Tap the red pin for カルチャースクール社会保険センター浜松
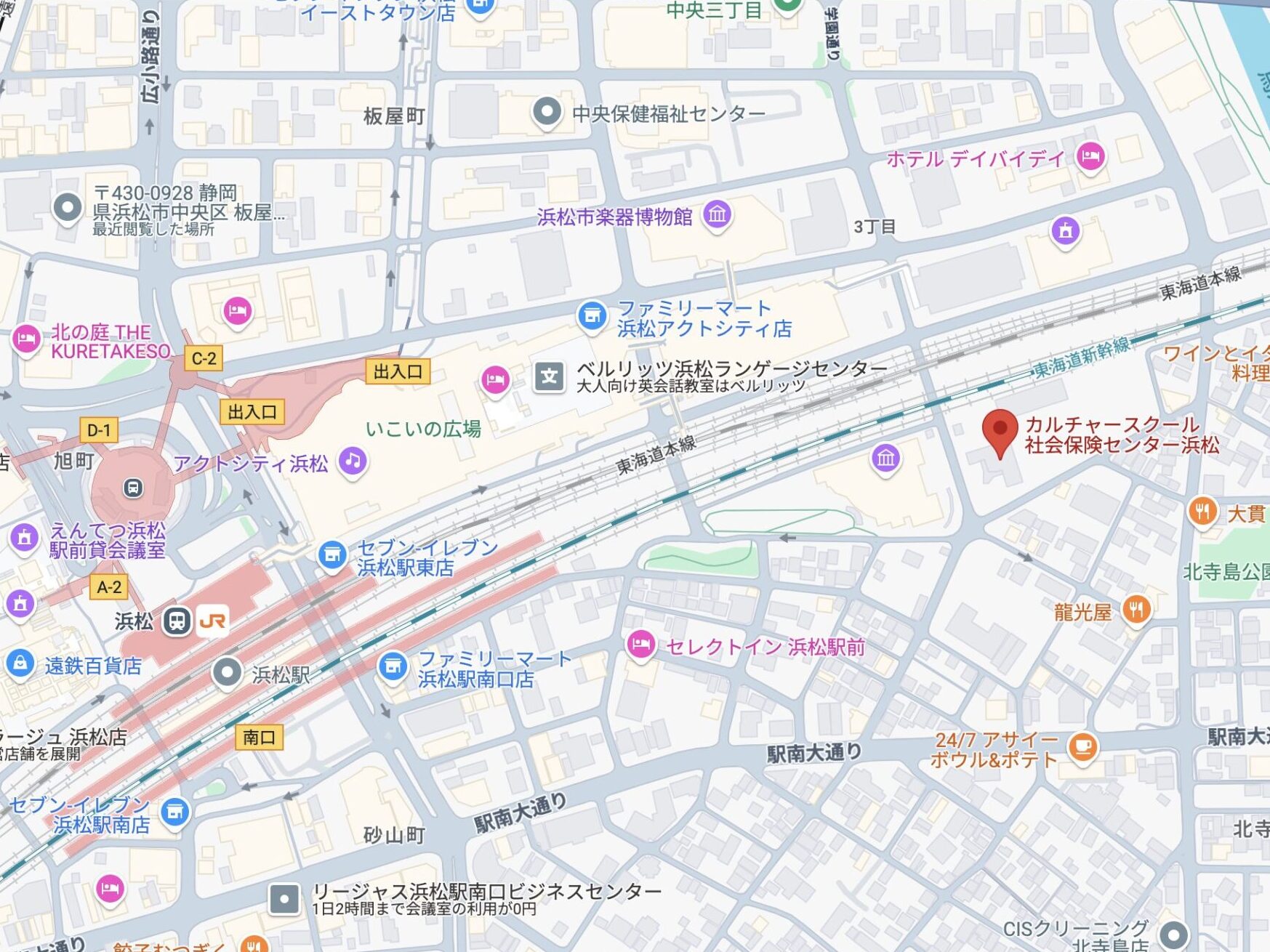Viewport: 1270px width, 952px height. pos(1000,431)
